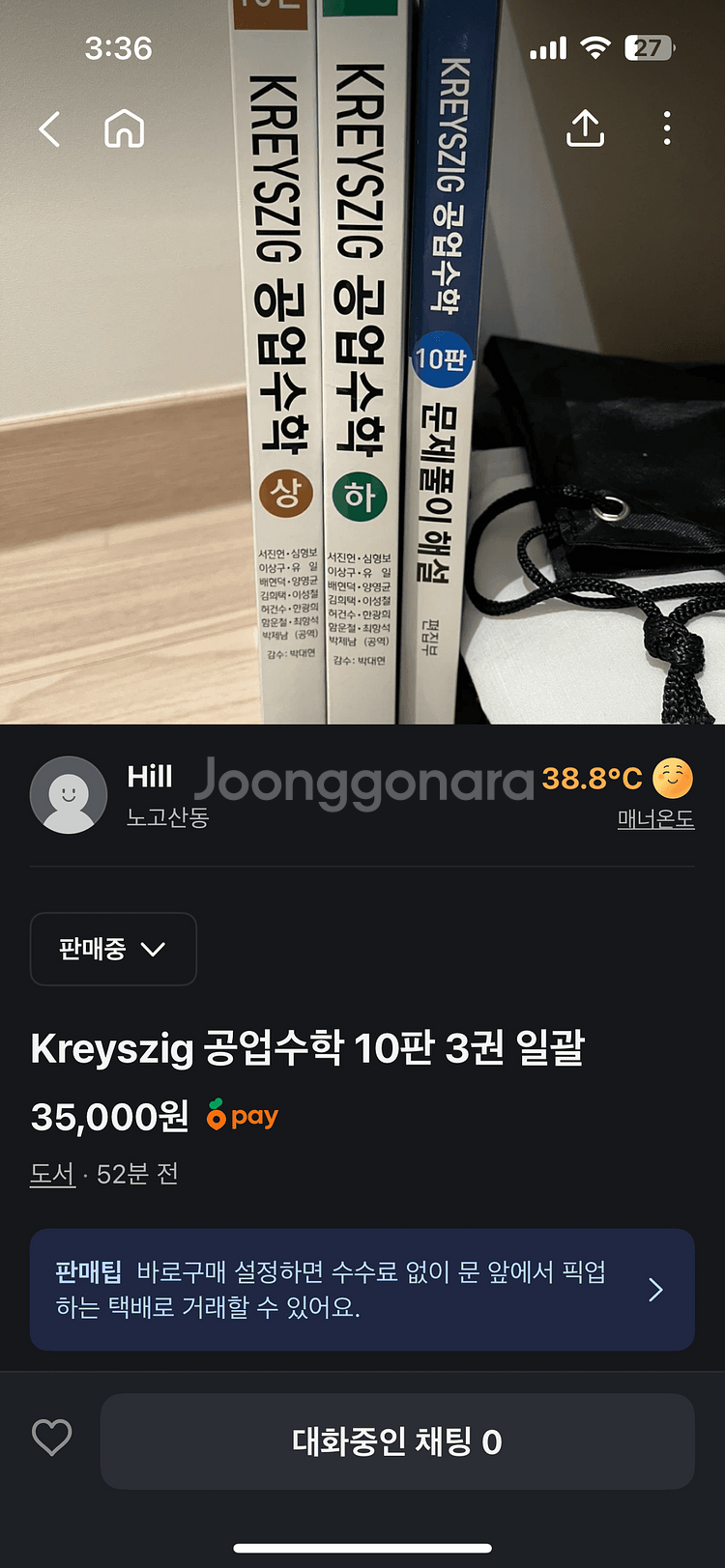The image size is (725, 1568).
Task: Share this Kreyszig book listing
Action: click(585, 128)
